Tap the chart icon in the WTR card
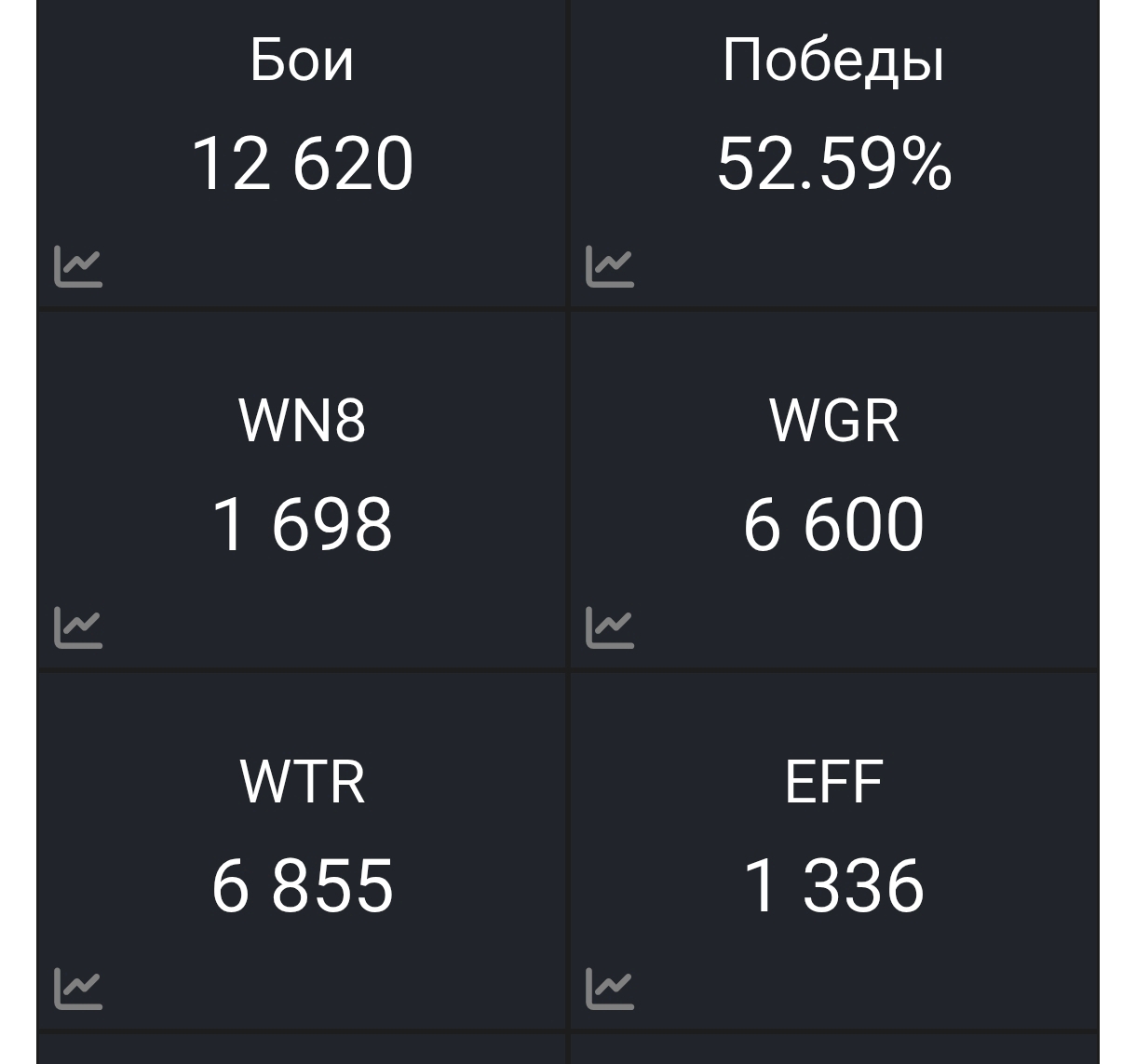1136x1064 pixels. [78, 989]
